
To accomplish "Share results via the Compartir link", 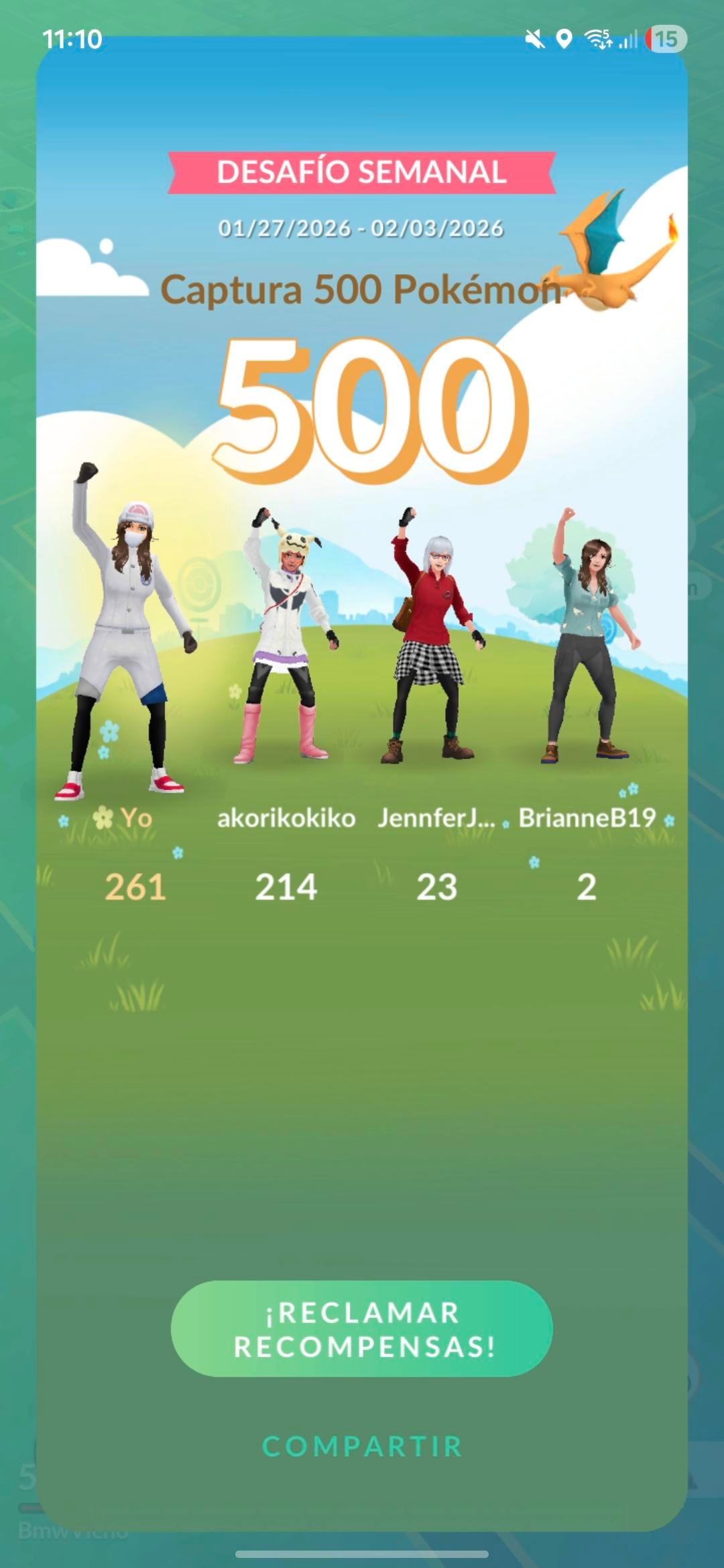I will tap(362, 1447).
